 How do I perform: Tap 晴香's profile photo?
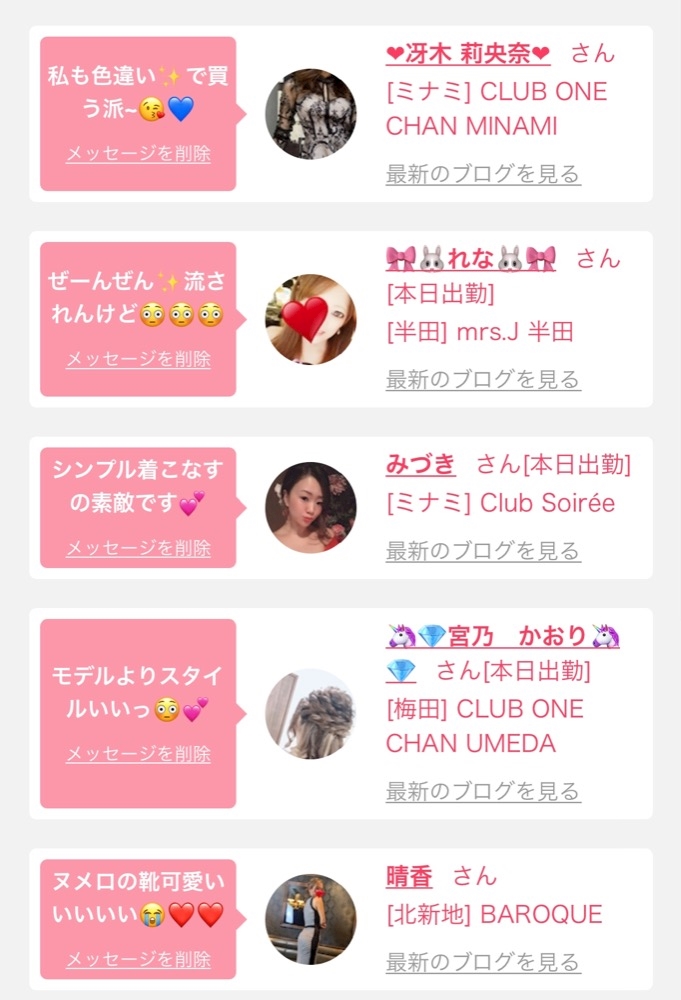click(x=310, y=920)
